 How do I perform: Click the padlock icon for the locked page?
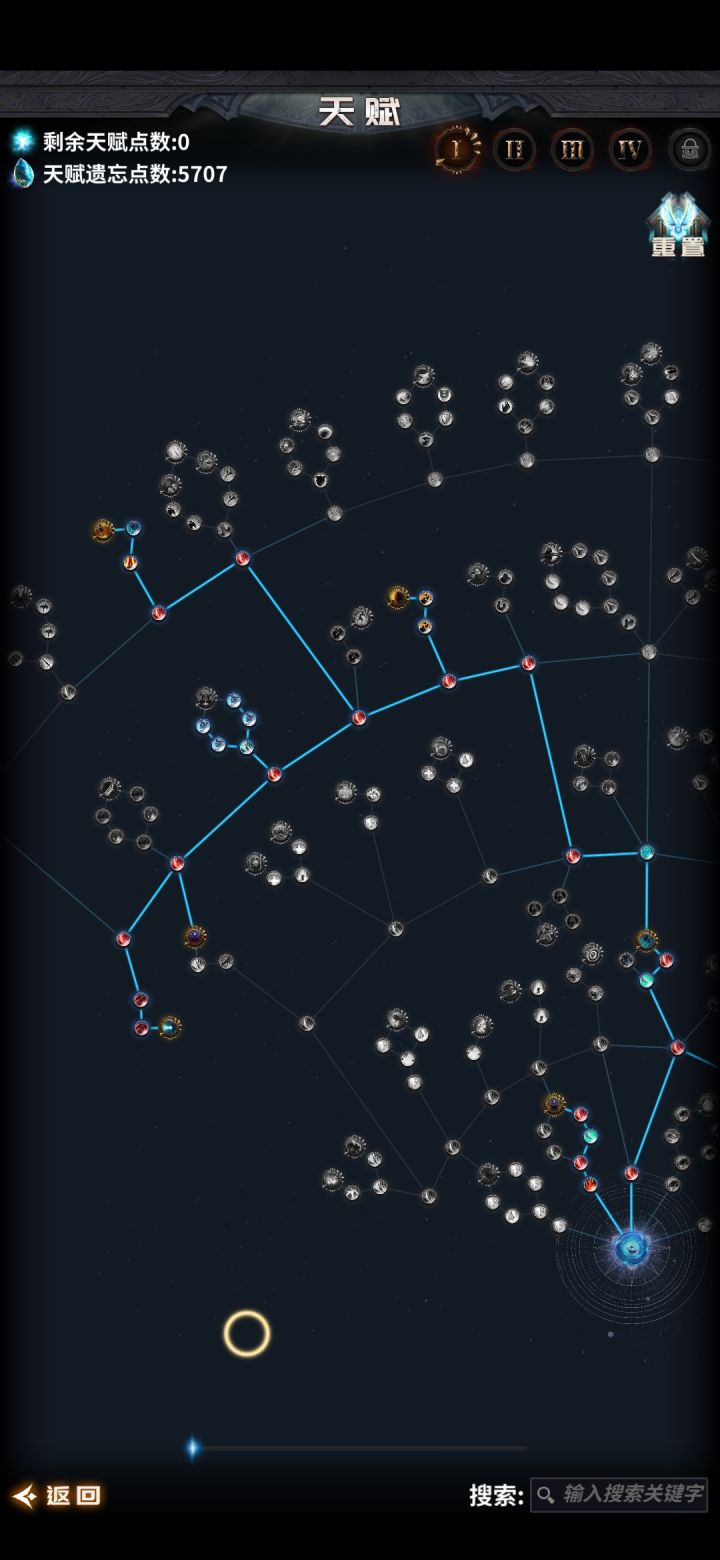click(688, 150)
